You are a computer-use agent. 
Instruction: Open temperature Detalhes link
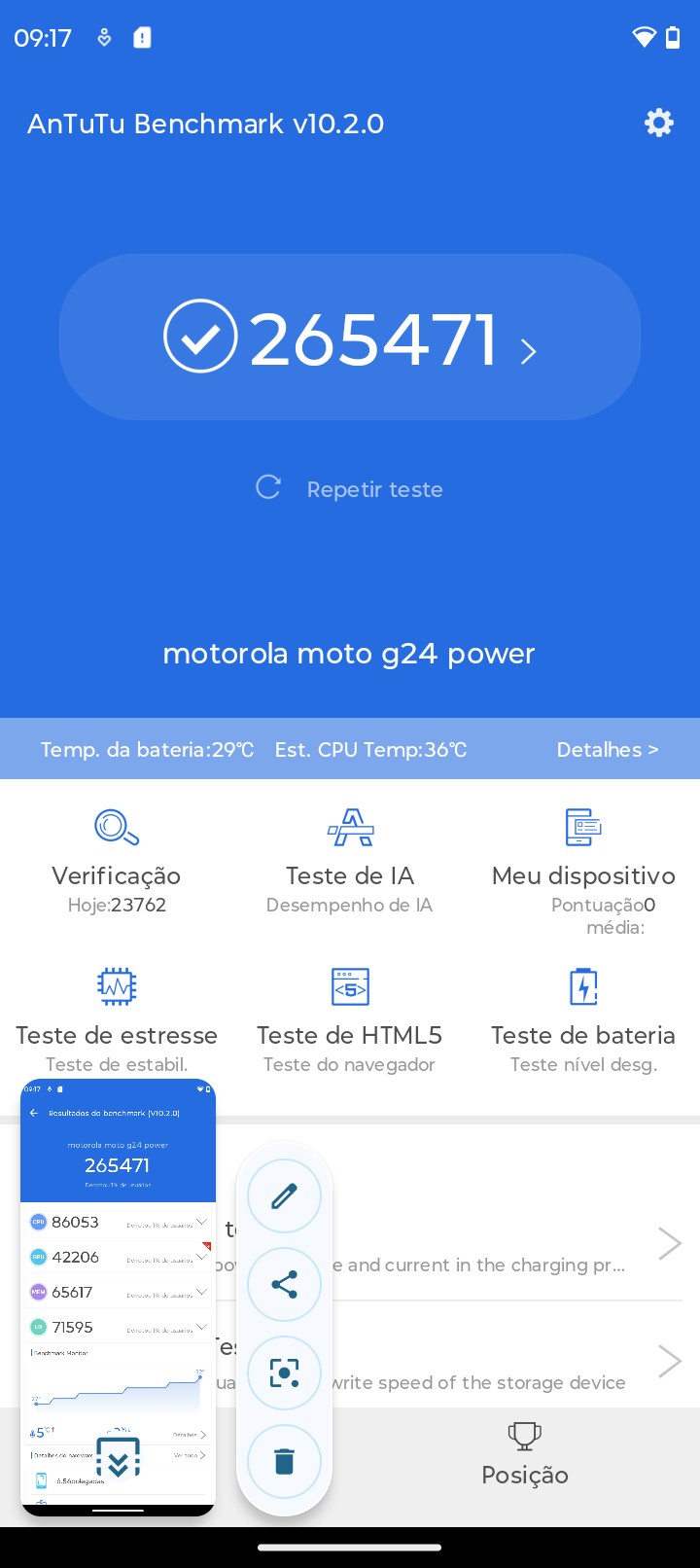pyautogui.click(x=607, y=749)
